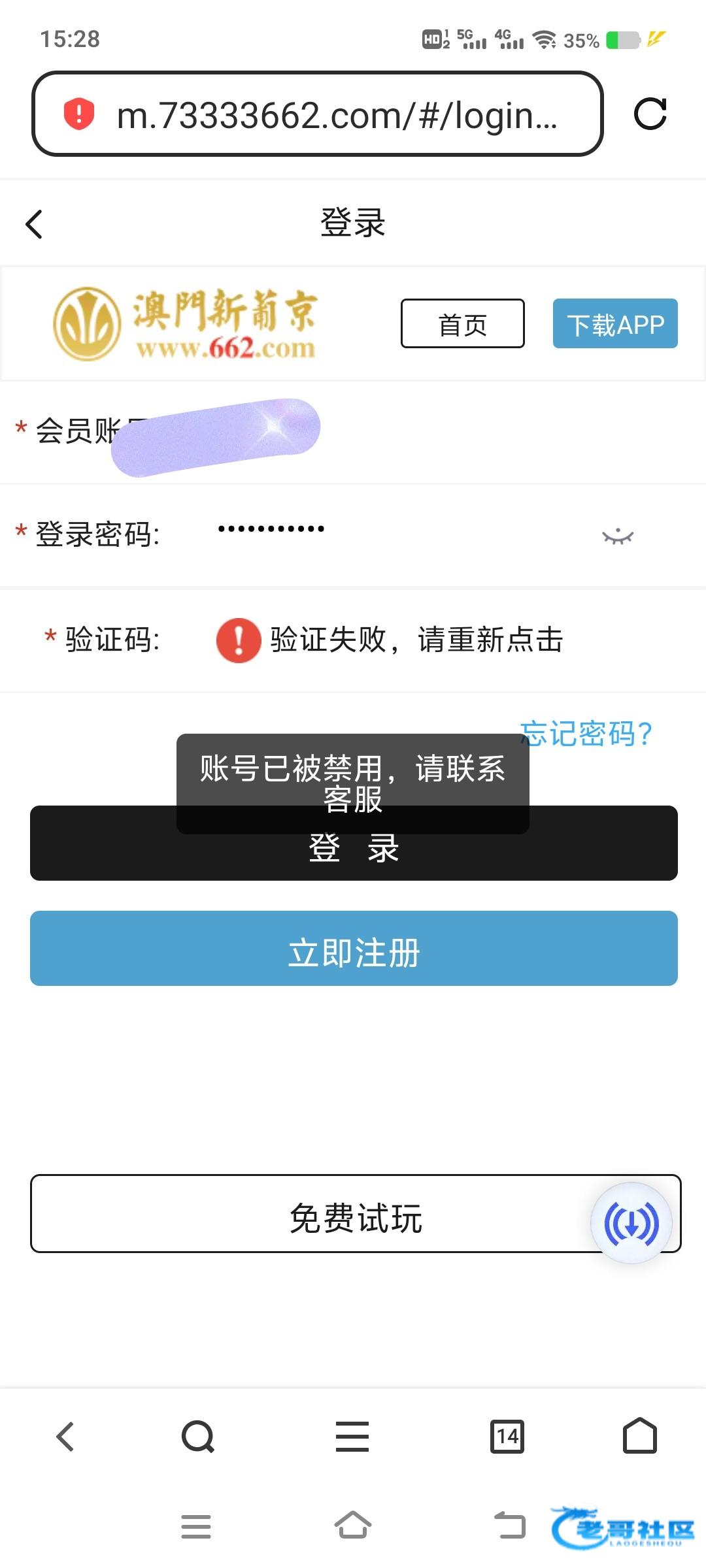706x1568 pixels.
Task: Tap 下载APP to download the app
Action: click(614, 324)
